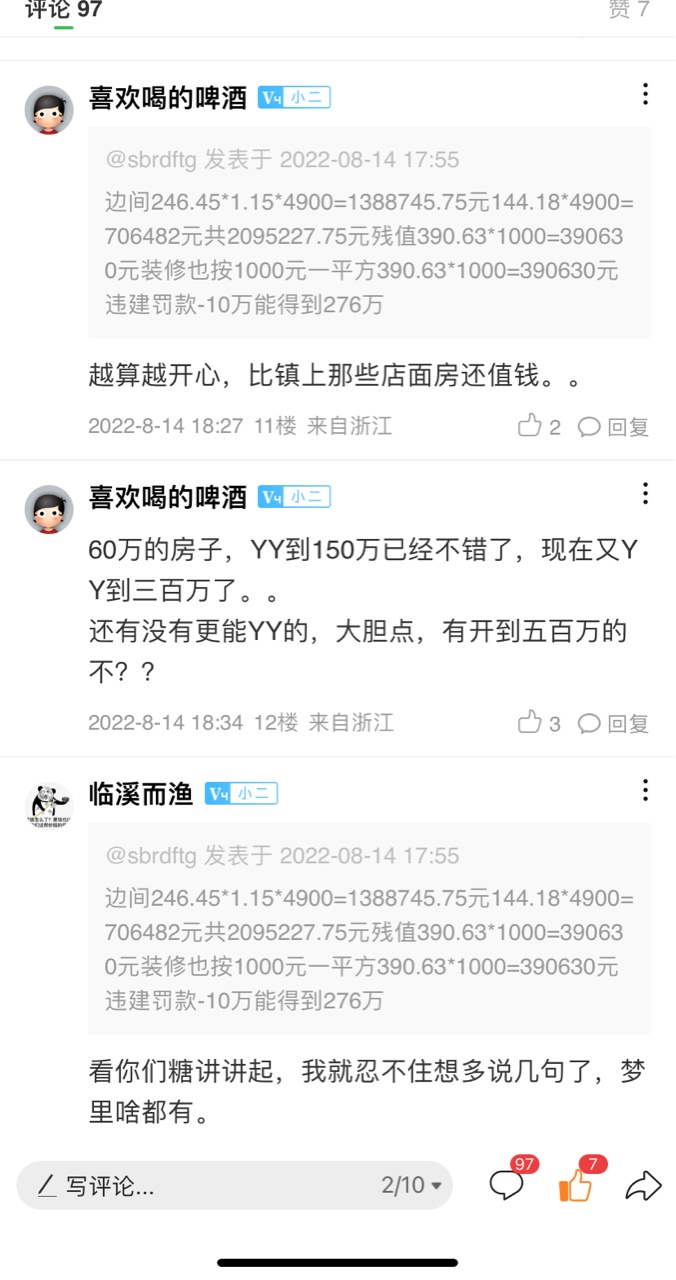Tap the 写评论 input field
The height and width of the screenshot is (1280, 676).
click(200, 1186)
